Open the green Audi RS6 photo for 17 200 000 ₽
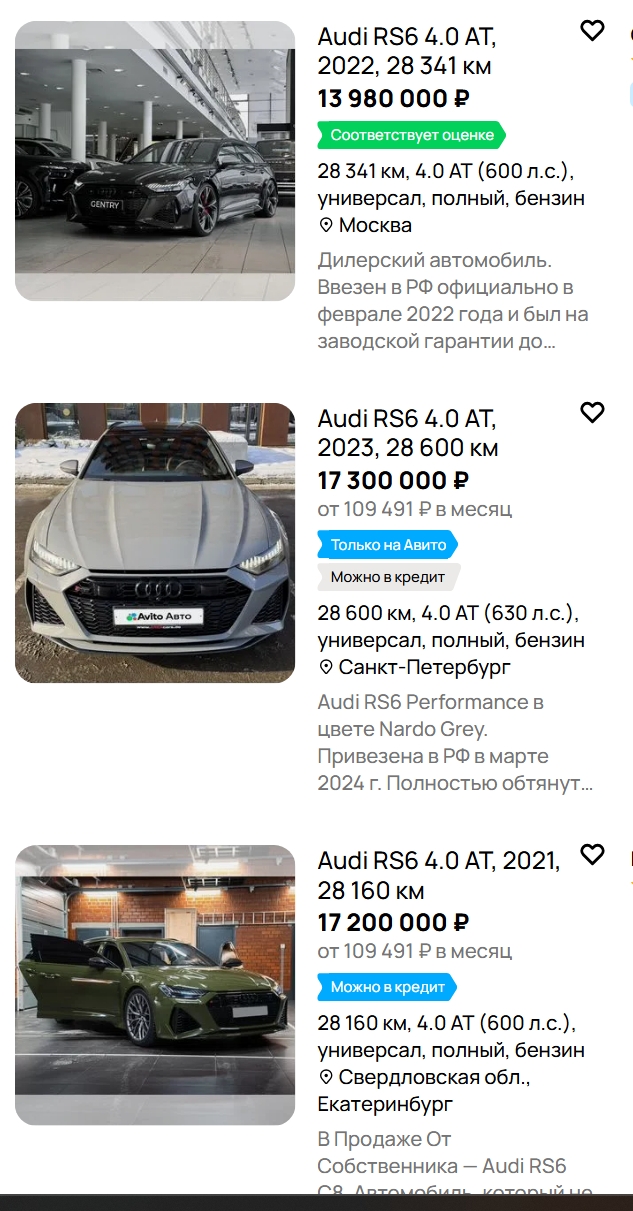The height and width of the screenshot is (1211, 633). point(155,985)
